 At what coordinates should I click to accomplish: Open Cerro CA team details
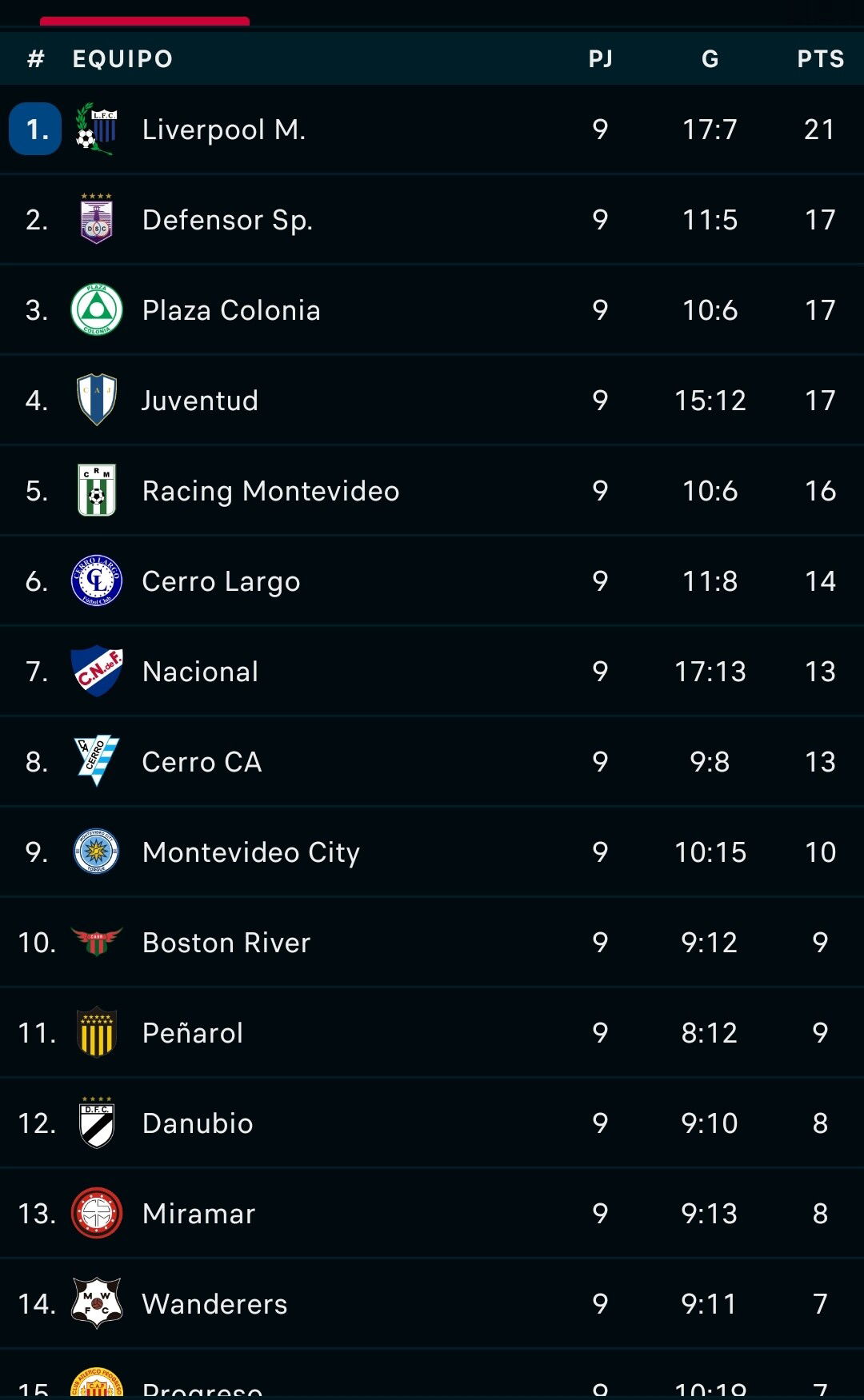[x=432, y=761]
